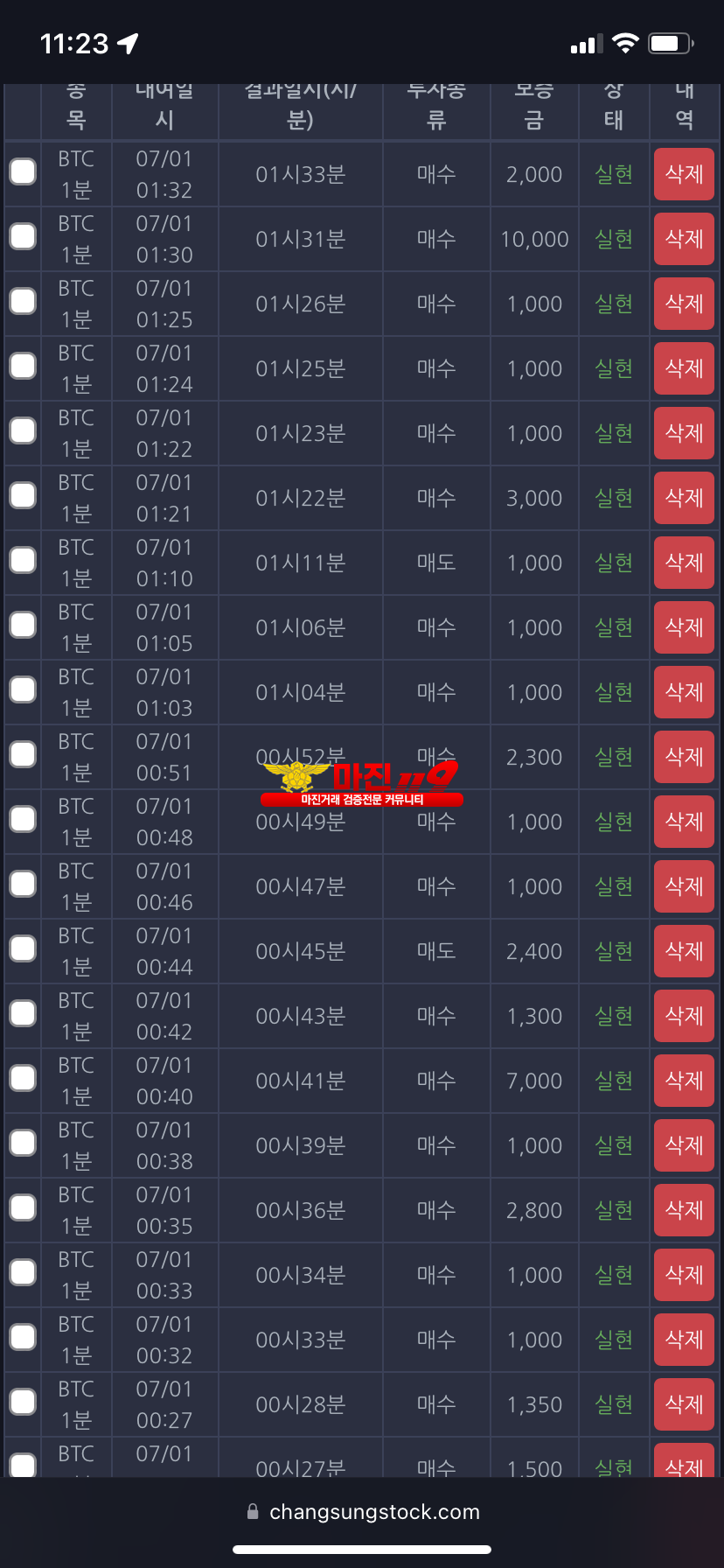This screenshot has width=724, height=1568.
Task: Tap the changsungstock.com address bar
Action: pyautogui.click(x=363, y=1512)
